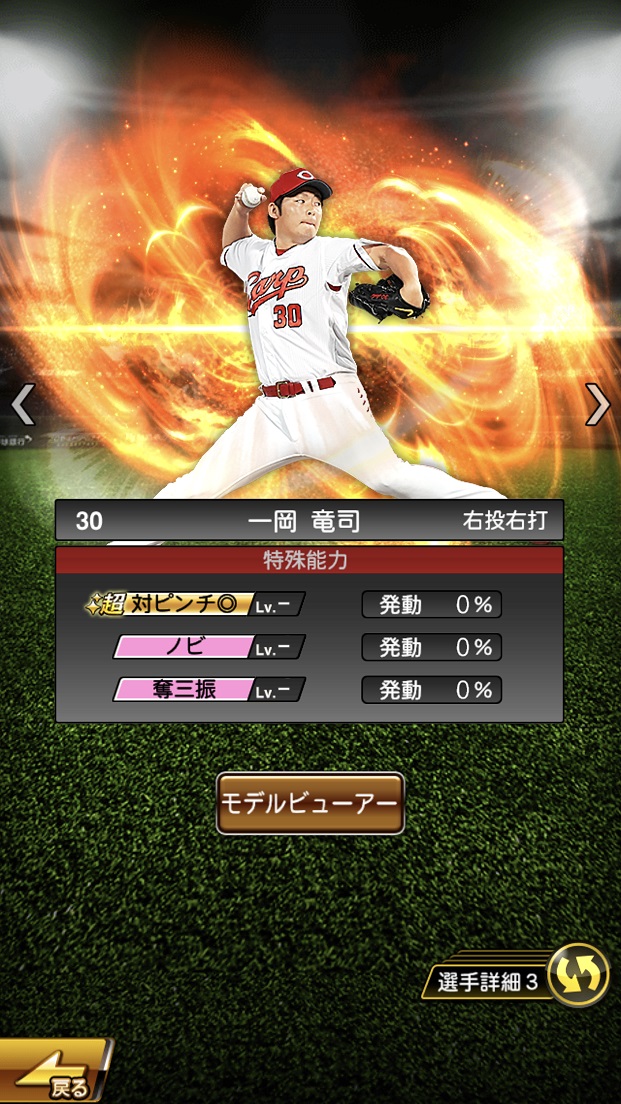Go to the next player with right arrow
Screen dimensions: 621x1104
[x=597, y=404]
